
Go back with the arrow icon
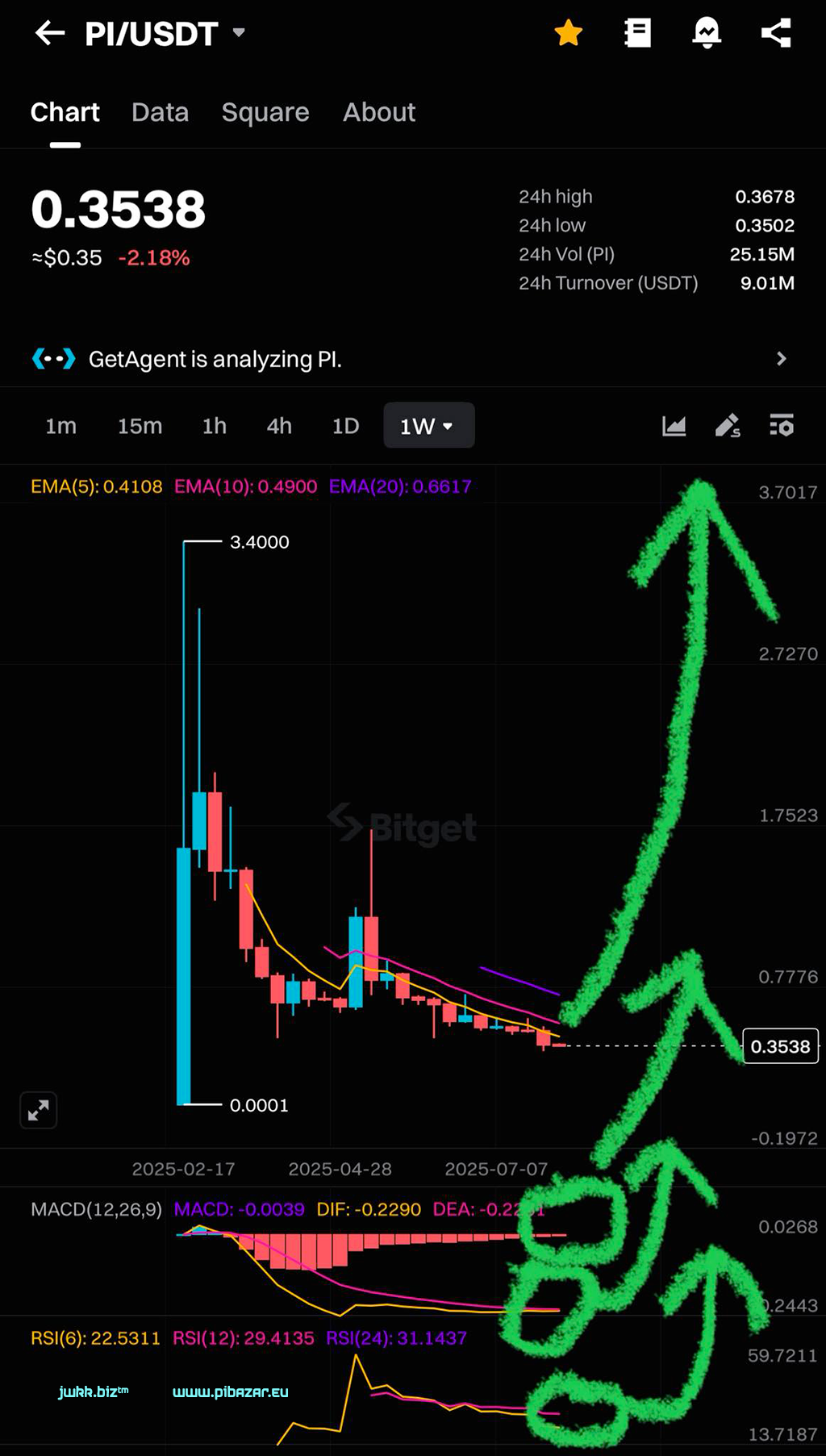pos(50,33)
